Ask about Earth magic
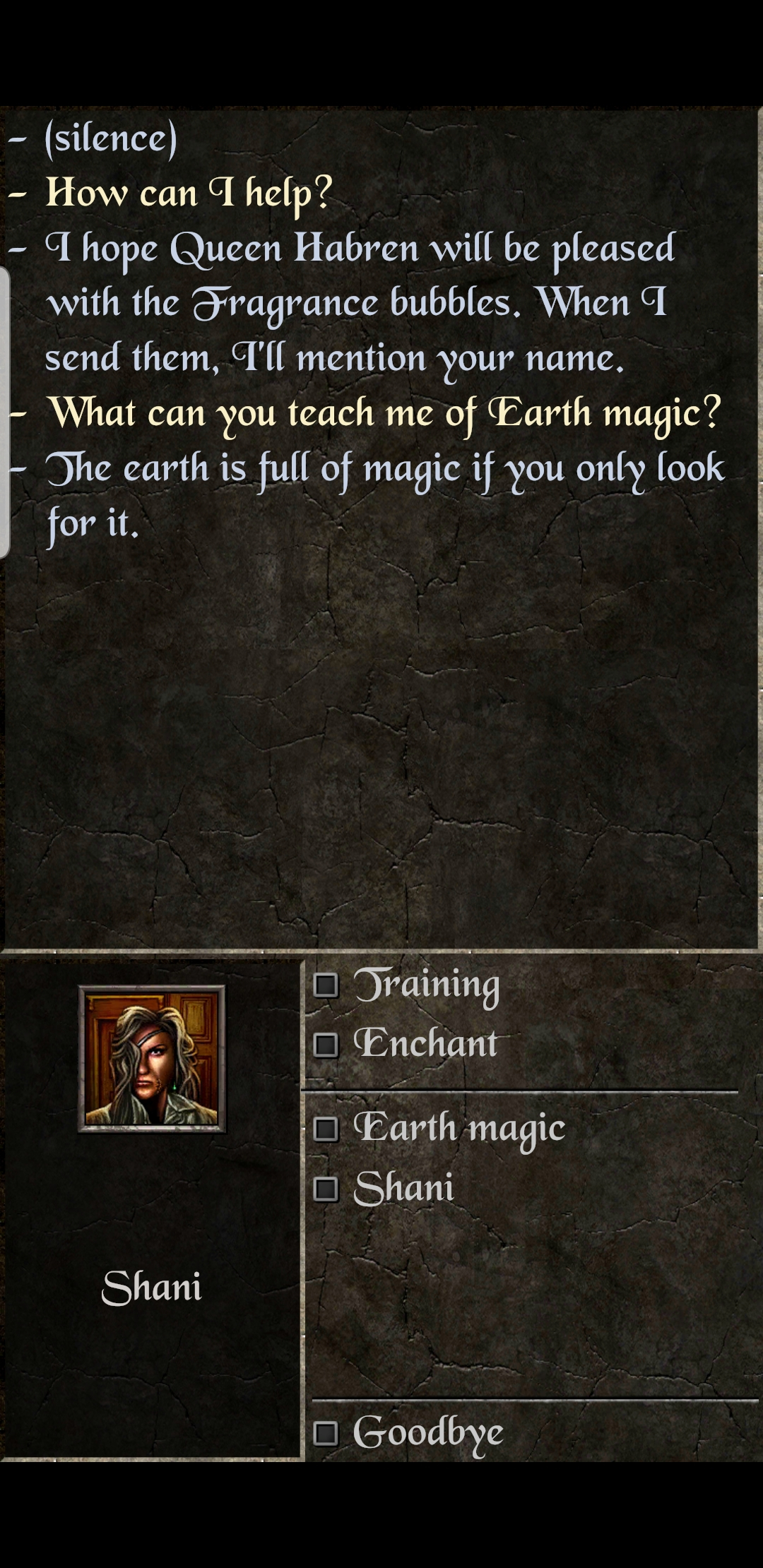Screen dimensions: 763x1568 click(458, 1127)
